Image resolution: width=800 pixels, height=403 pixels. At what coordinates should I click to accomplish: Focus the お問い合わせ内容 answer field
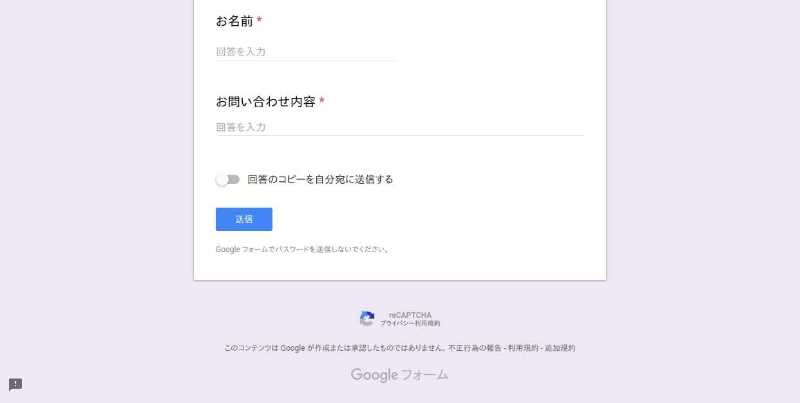[x=399, y=127]
